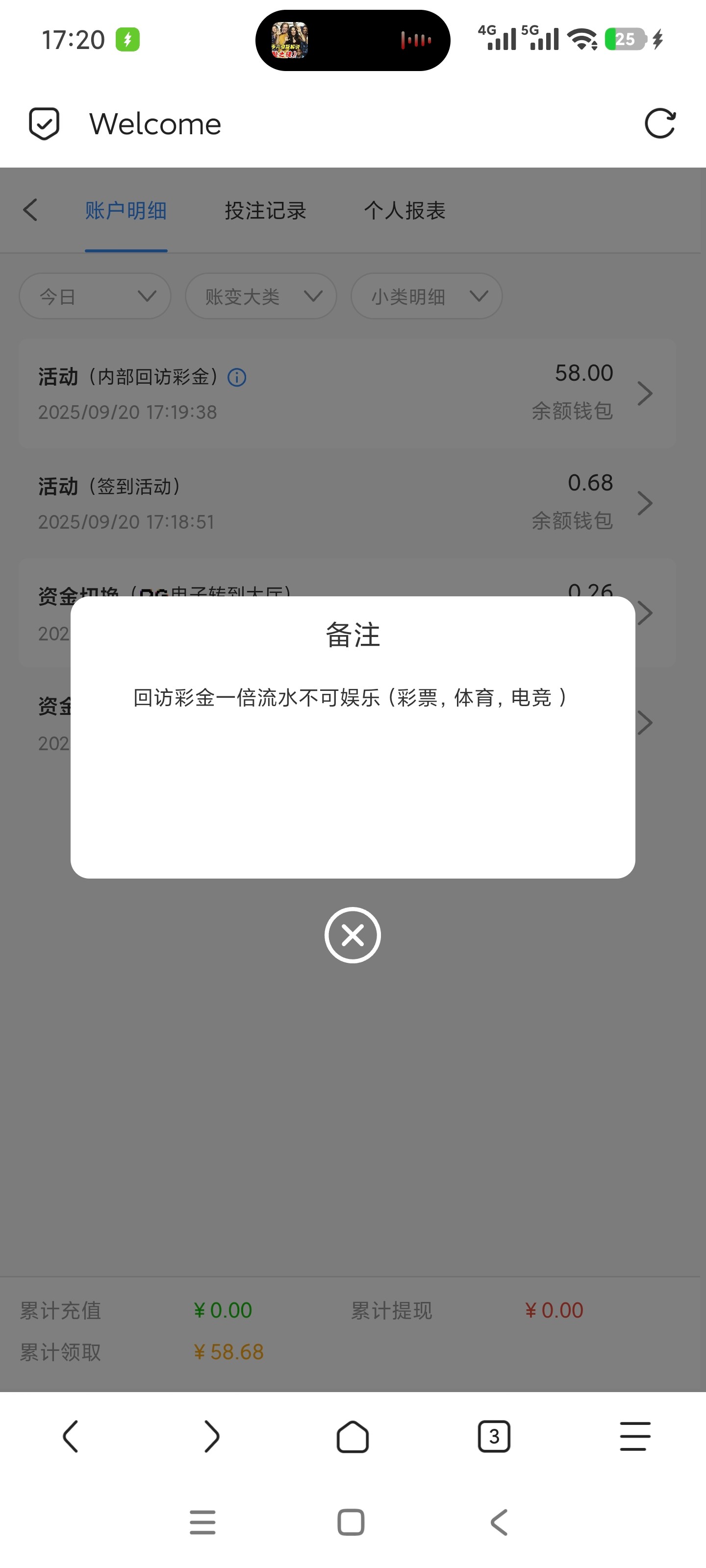Switch to the 投注记录 tab
The height and width of the screenshot is (1568, 706).
pyautogui.click(x=265, y=211)
